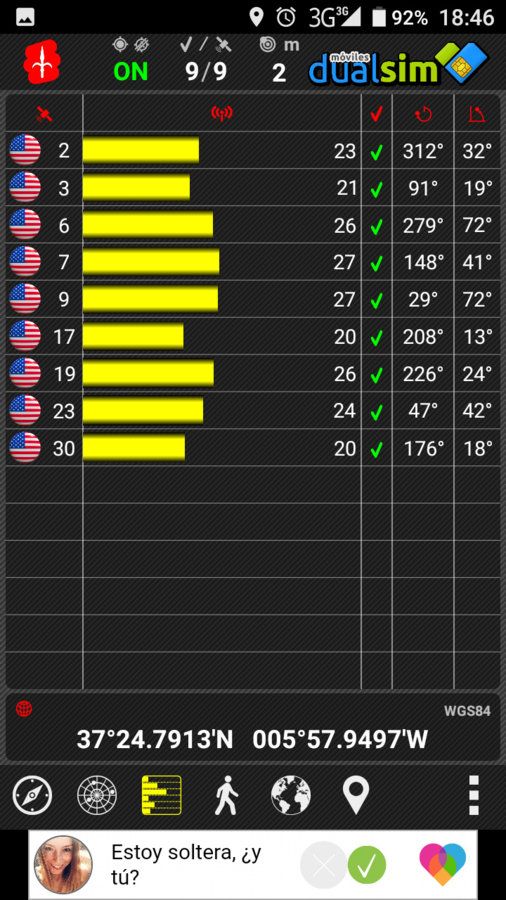Open the compass view
Screen dimensions: 506x900
32,796
